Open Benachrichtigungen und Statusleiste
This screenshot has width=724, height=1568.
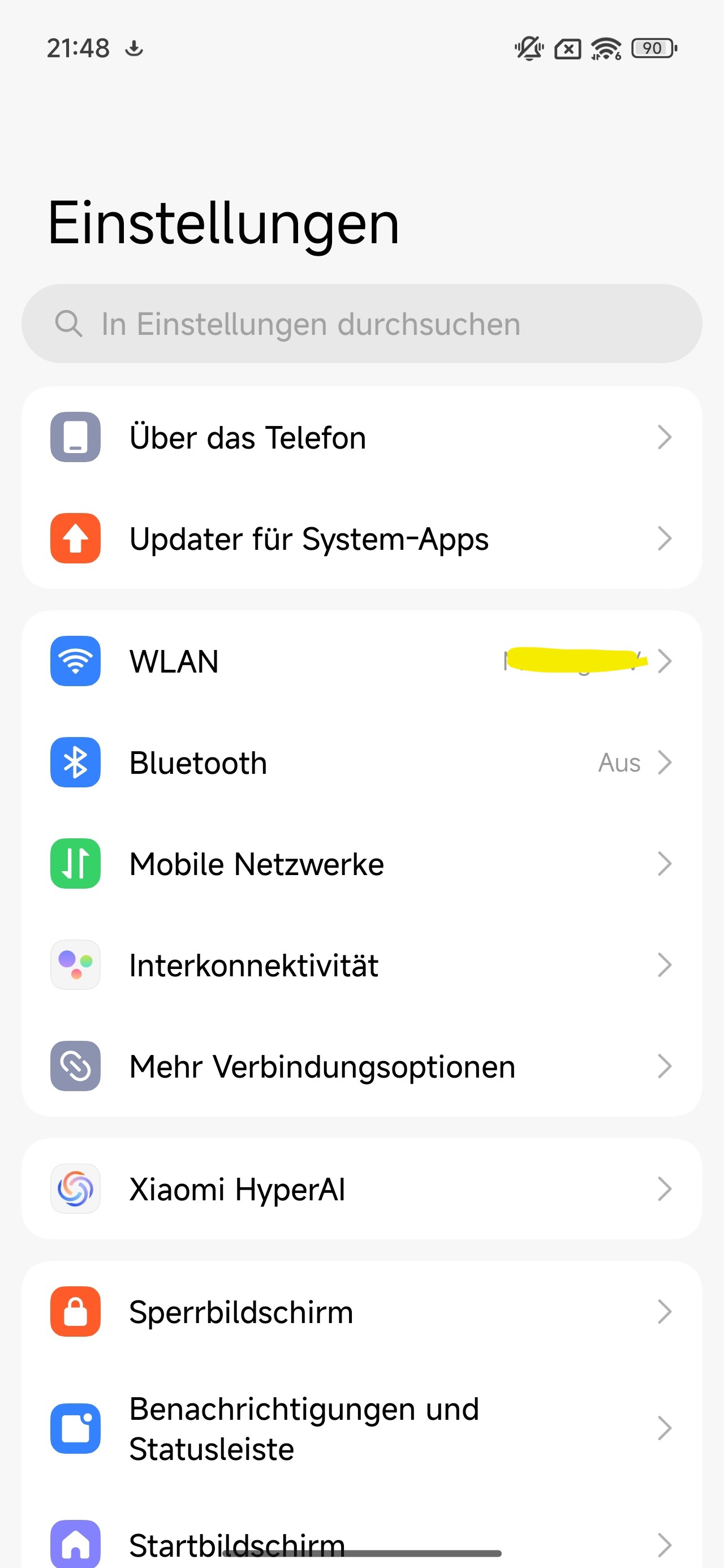click(361, 1428)
